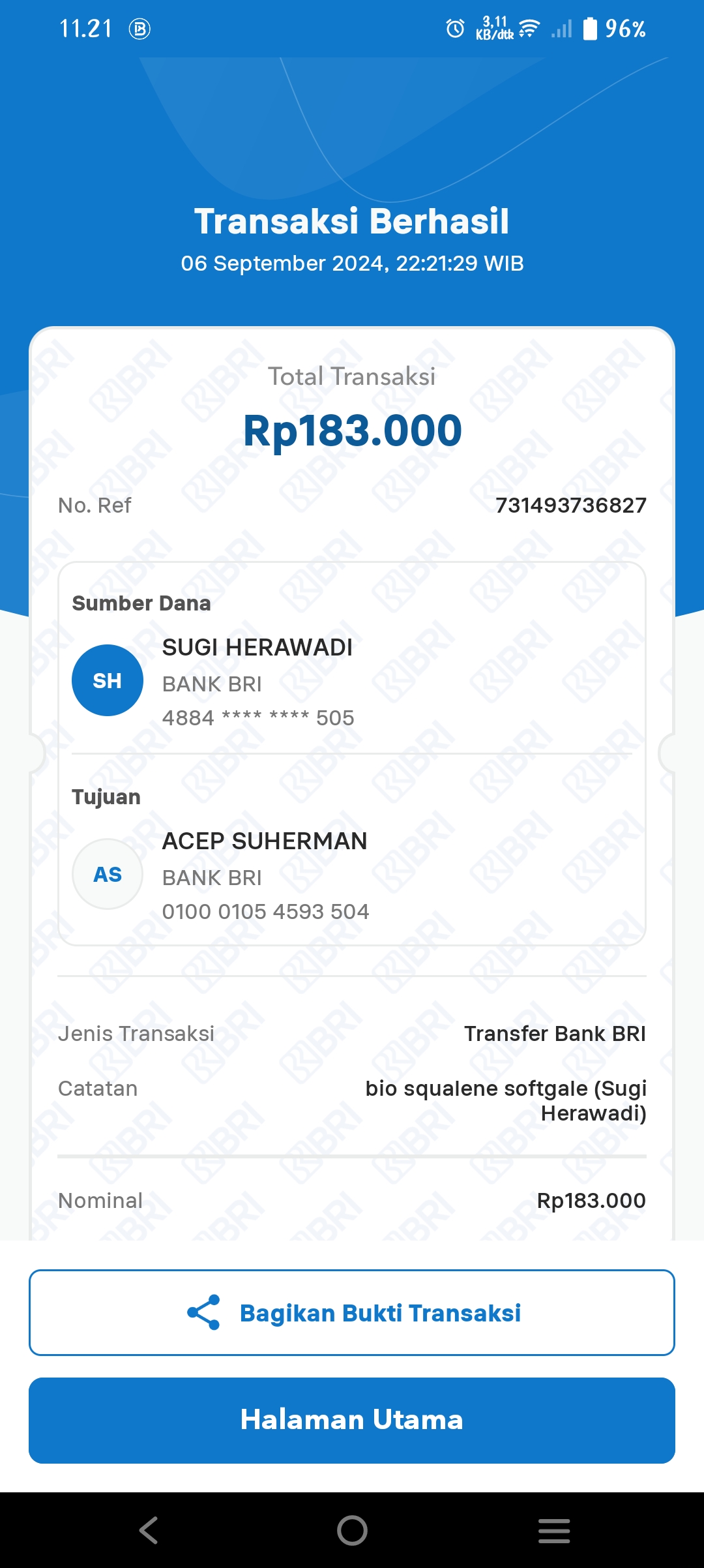Tap the system back button
Screen dimensions: 704x1568
(x=149, y=1530)
